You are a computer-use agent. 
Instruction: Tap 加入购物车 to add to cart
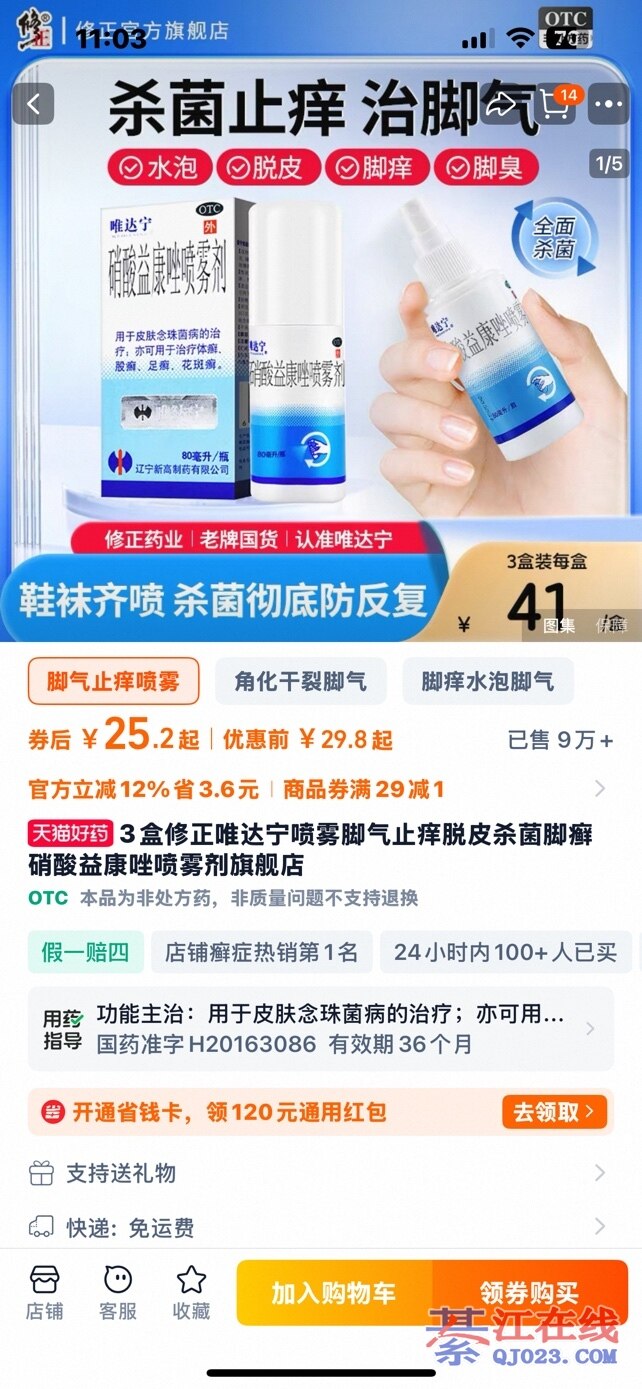tap(334, 1293)
